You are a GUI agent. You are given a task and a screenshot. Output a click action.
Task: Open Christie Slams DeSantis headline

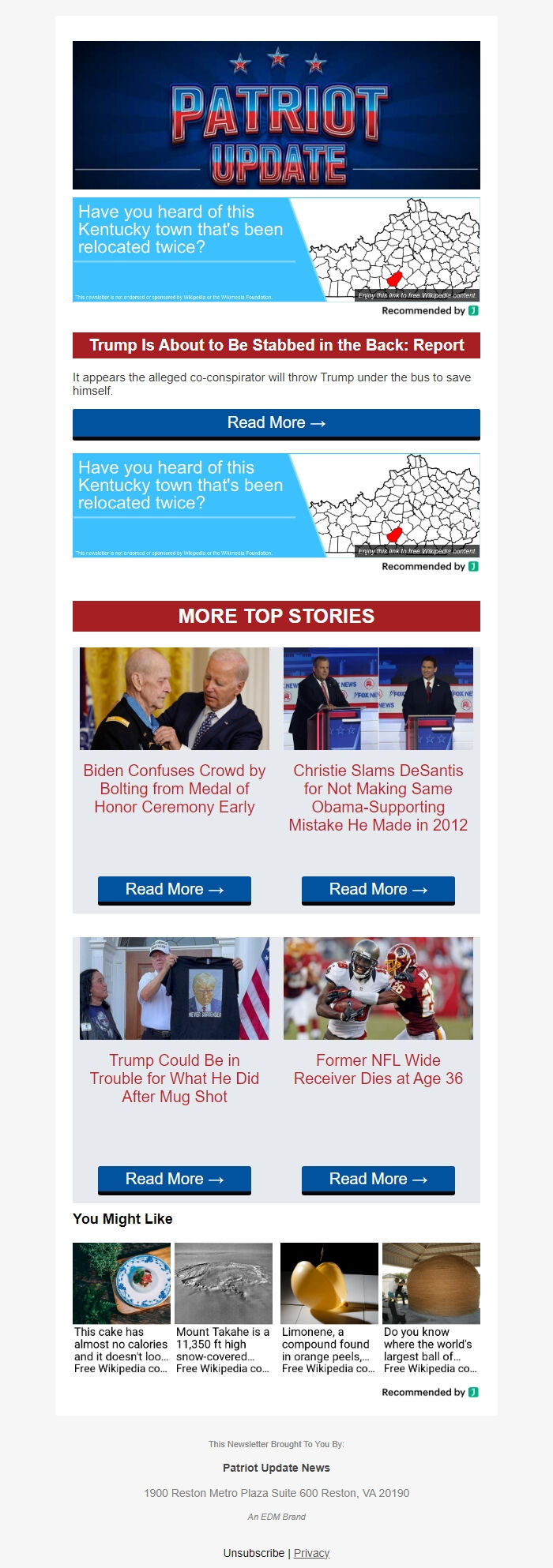click(x=378, y=797)
